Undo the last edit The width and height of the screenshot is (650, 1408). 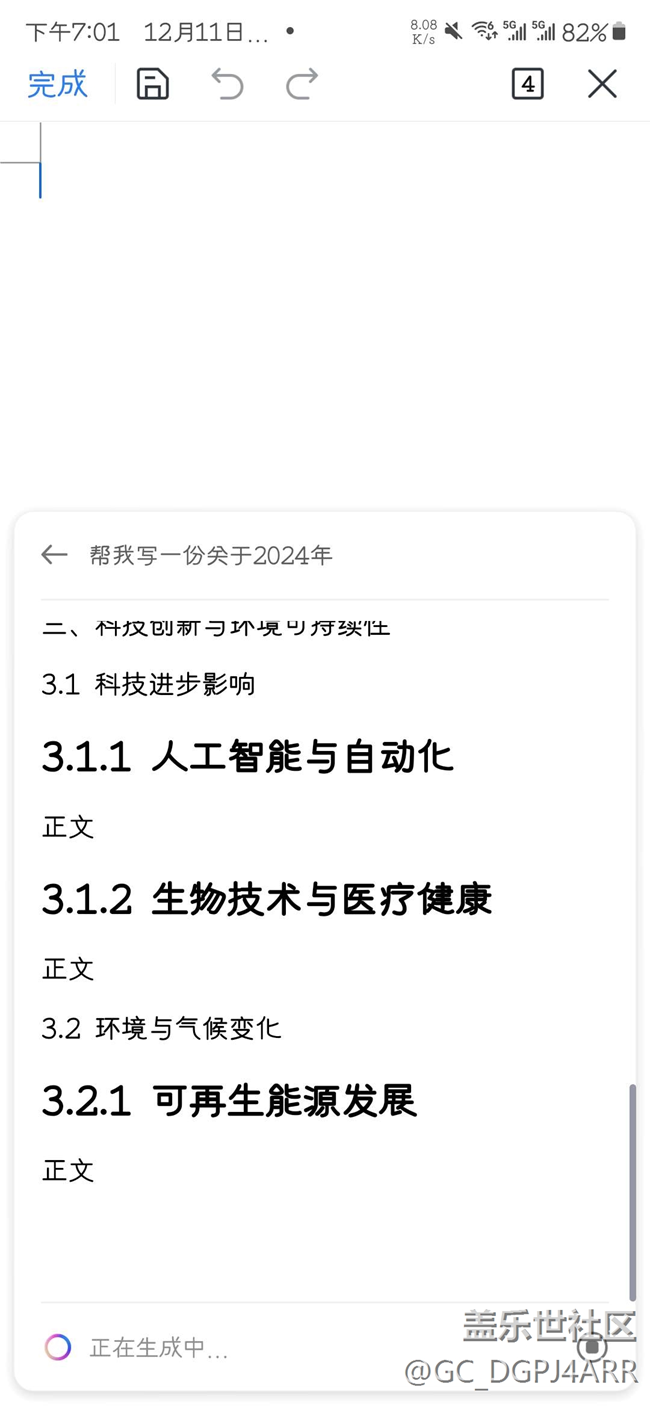click(x=228, y=84)
